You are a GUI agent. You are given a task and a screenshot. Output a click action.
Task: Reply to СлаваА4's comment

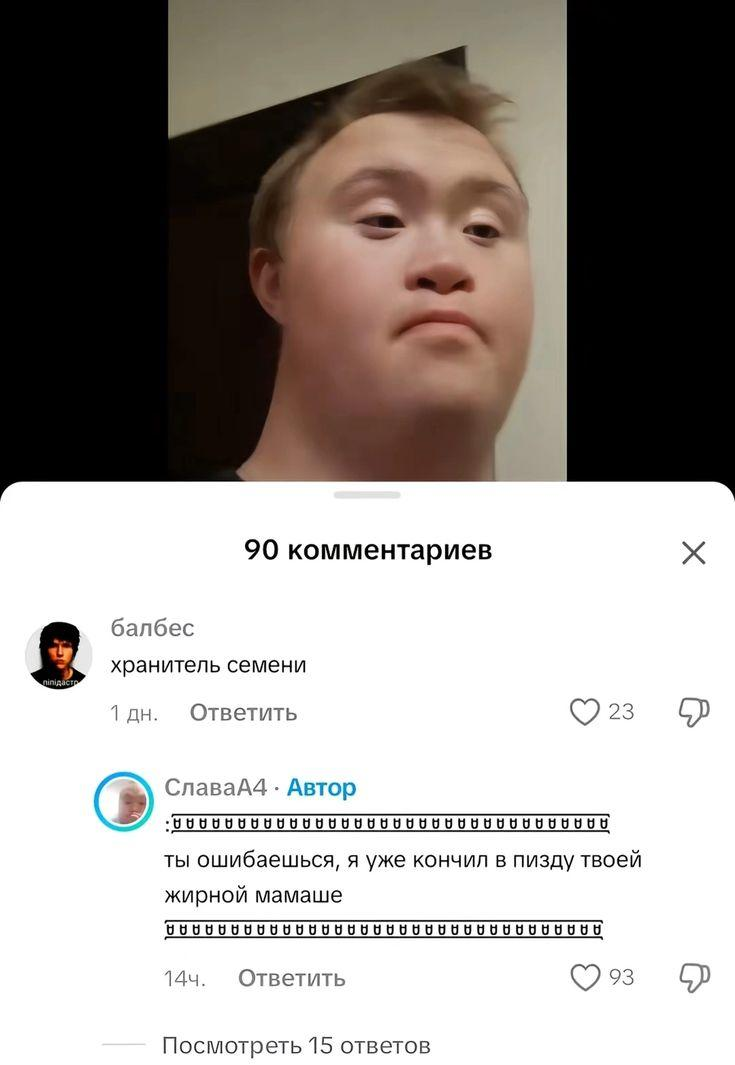point(291,978)
